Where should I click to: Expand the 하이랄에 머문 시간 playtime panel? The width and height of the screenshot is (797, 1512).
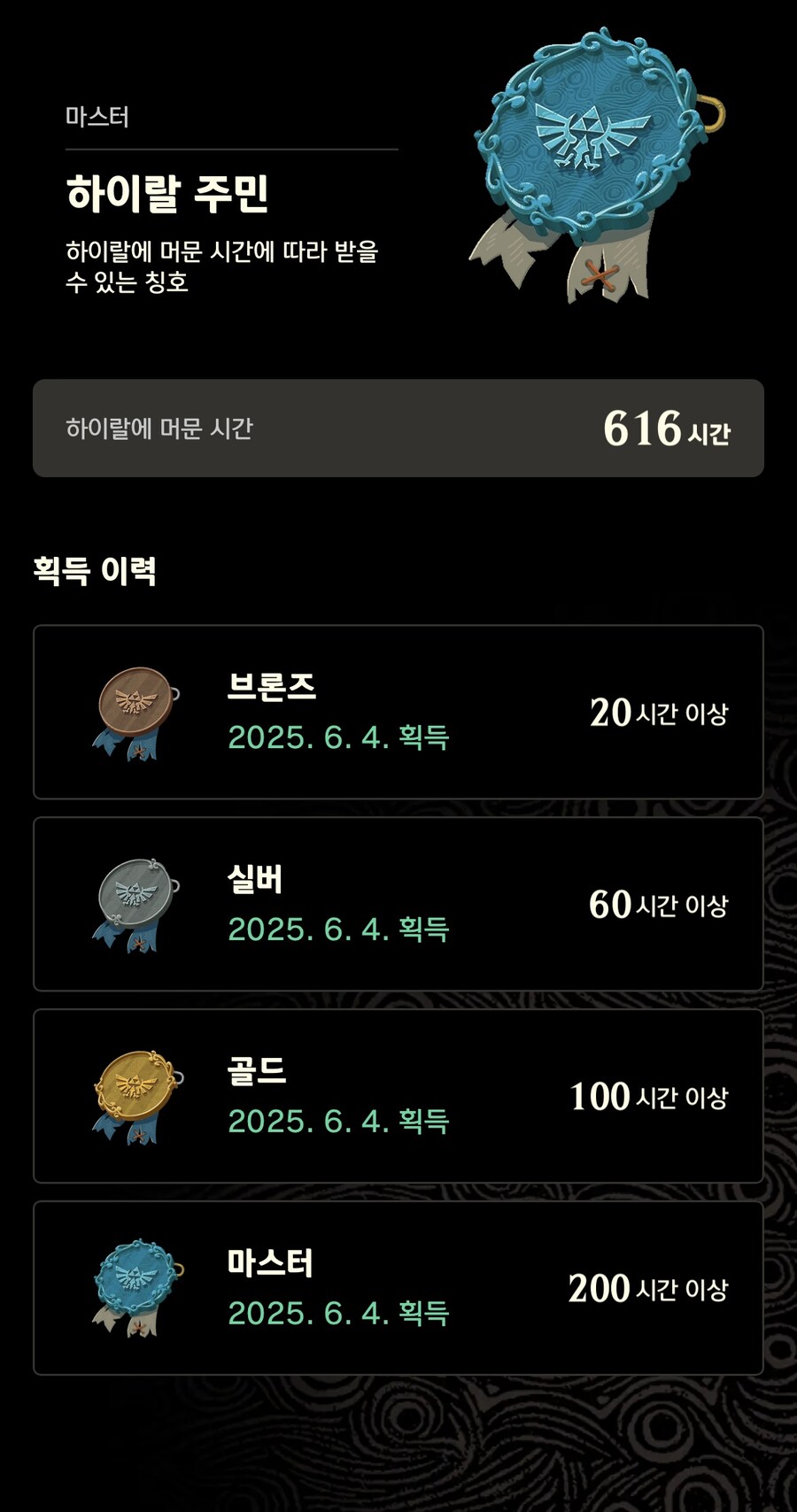point(397,428)
